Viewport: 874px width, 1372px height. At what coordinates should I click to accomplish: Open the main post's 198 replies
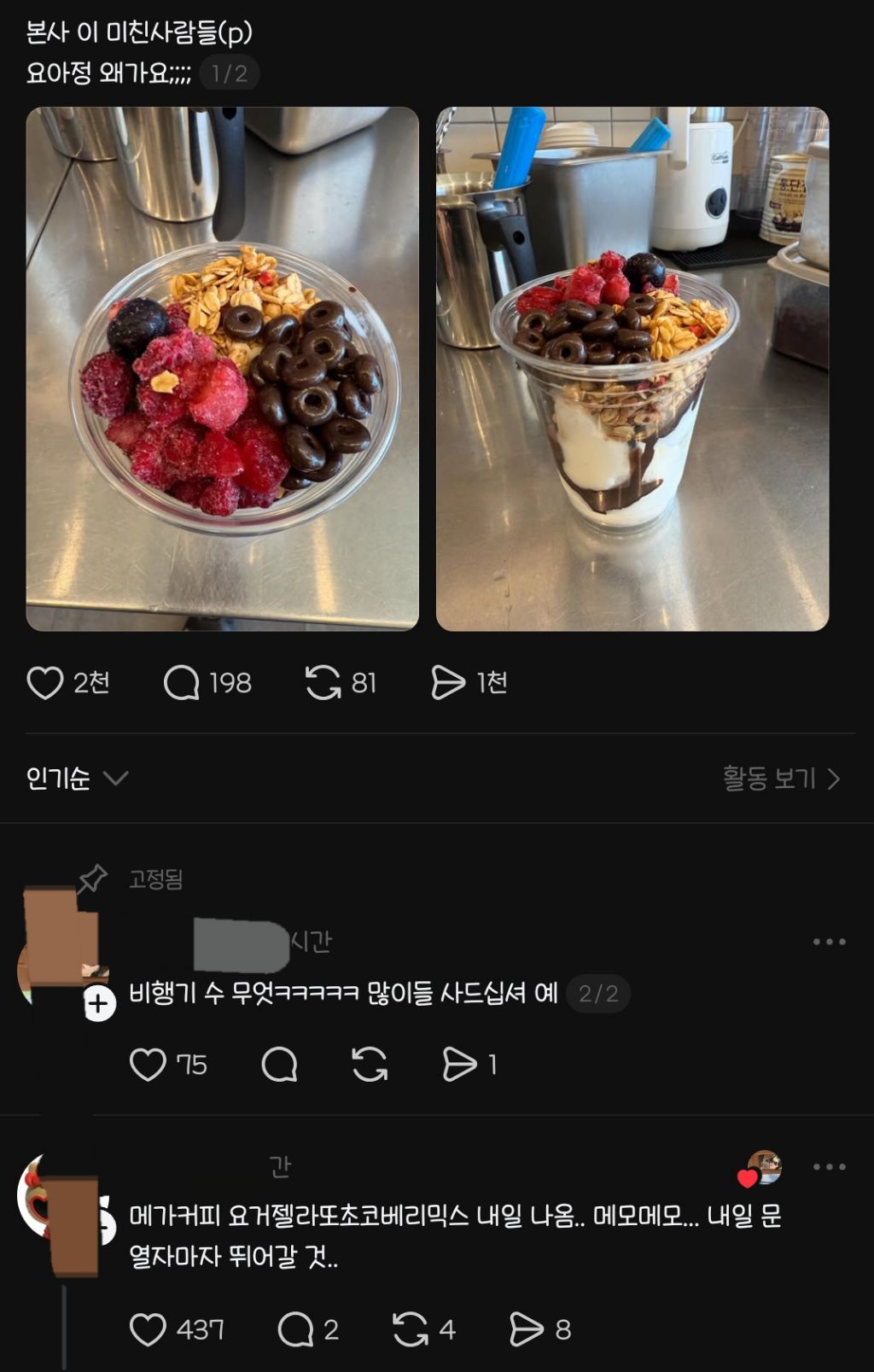[x=182, y=683]
